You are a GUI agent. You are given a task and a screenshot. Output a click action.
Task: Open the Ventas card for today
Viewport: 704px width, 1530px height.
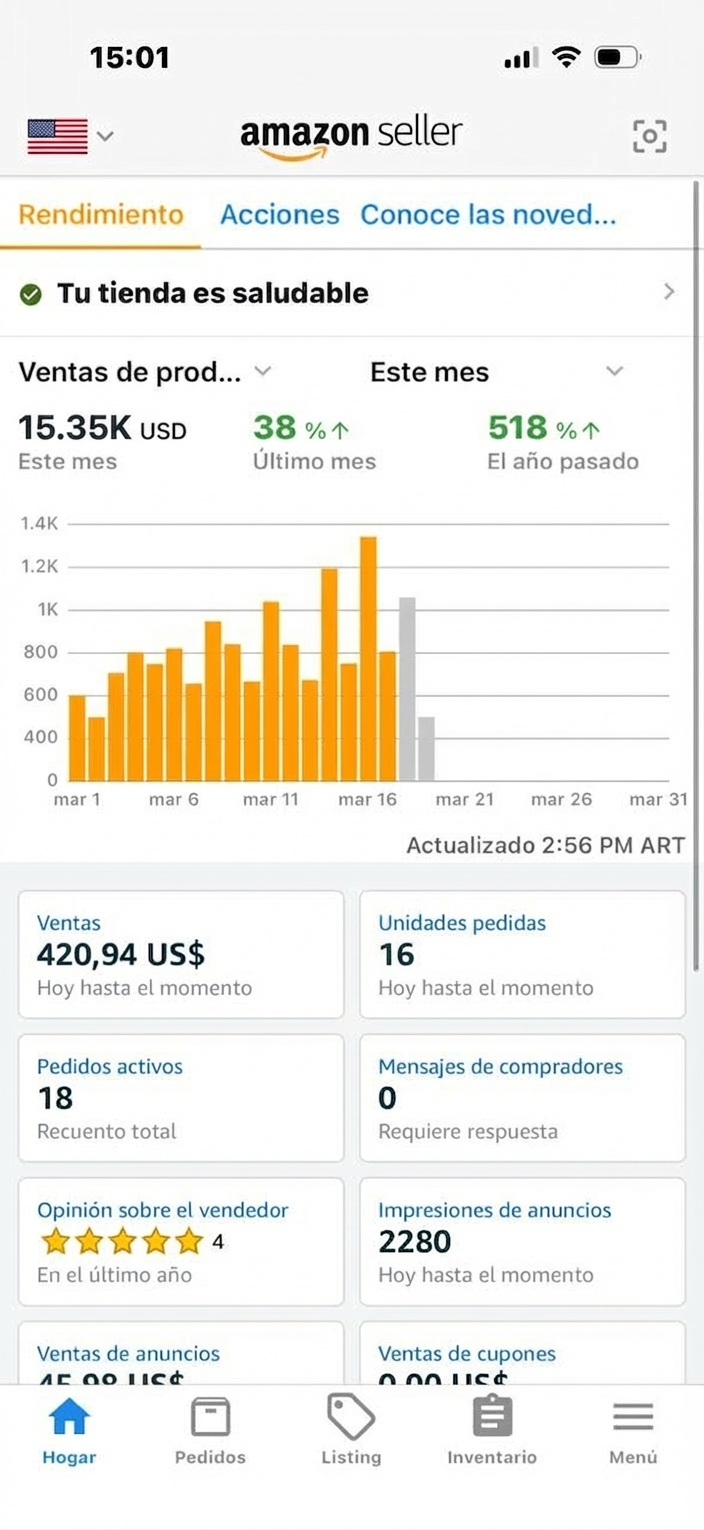pyautogui.click(x=181, y=955)
